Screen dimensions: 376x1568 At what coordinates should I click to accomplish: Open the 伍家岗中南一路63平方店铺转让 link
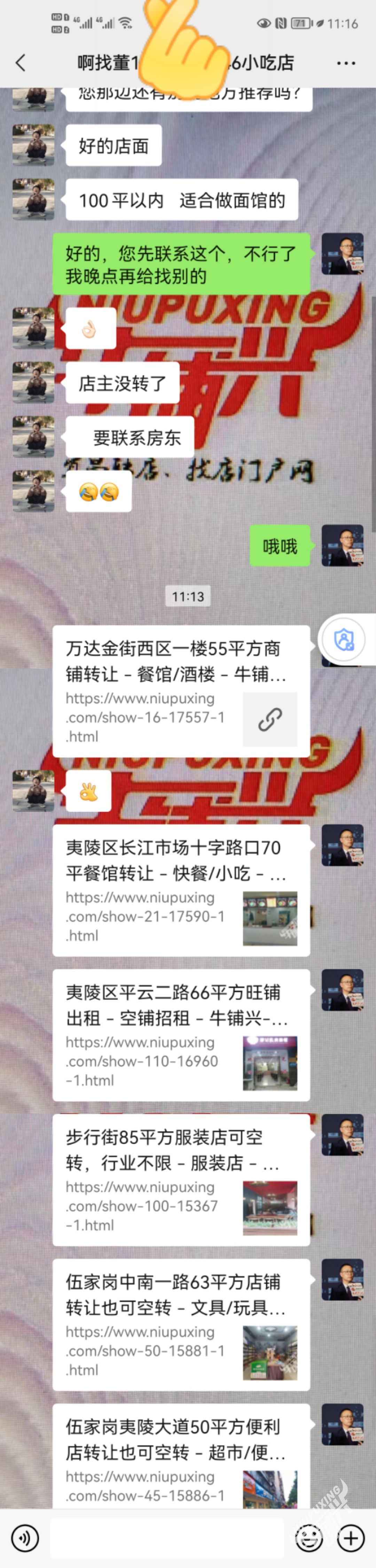pyautogui.click(x=181, y=1324)
